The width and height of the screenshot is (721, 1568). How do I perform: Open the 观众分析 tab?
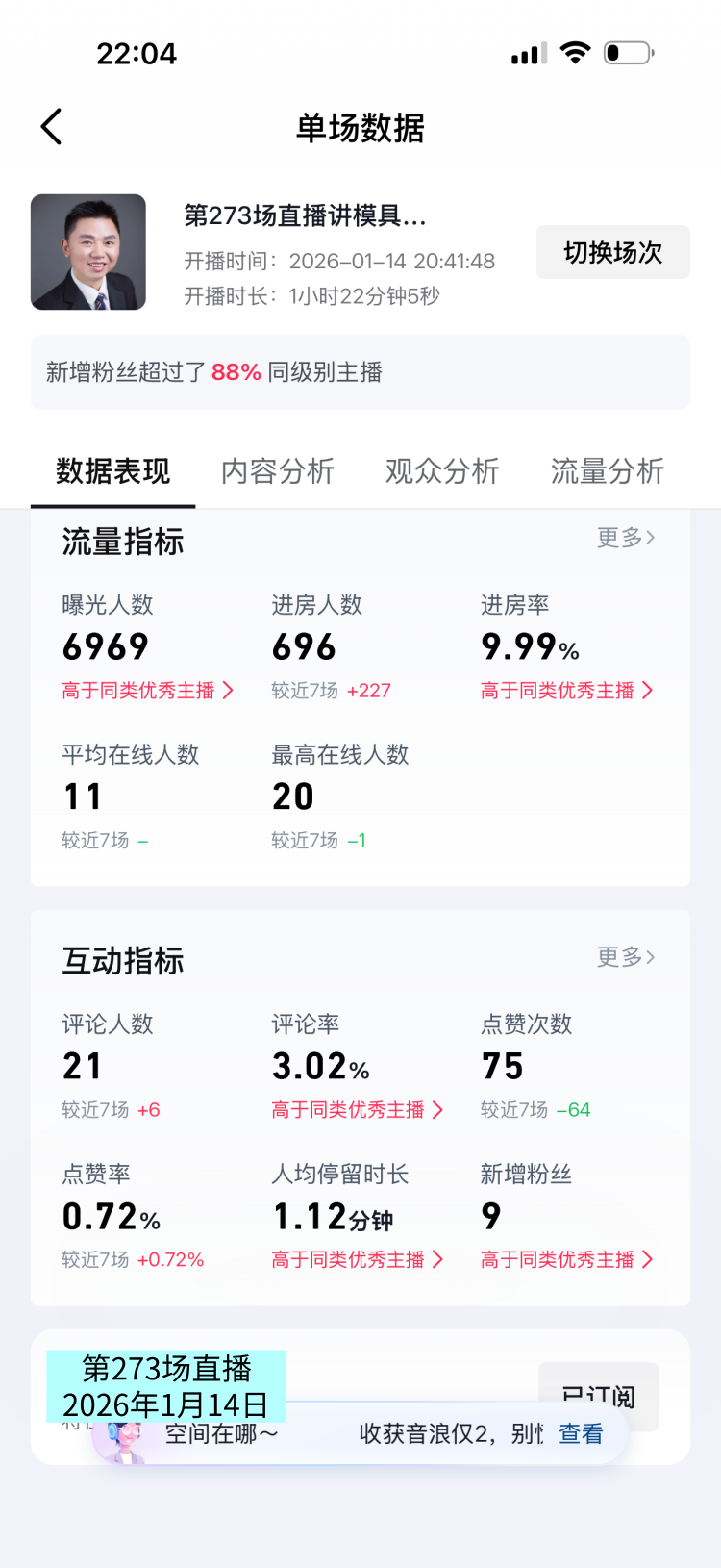click(x=442, y=471)
